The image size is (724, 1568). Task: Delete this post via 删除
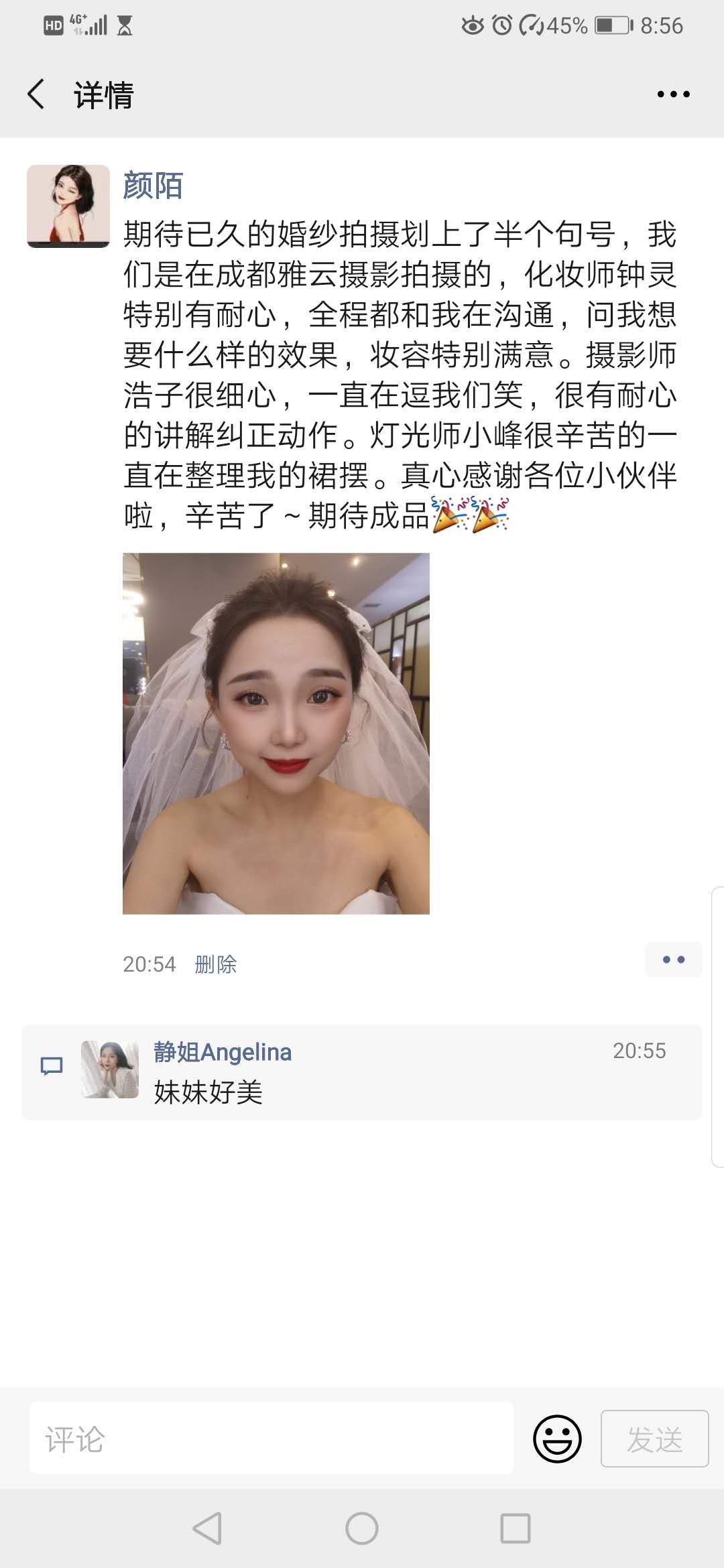216,964
